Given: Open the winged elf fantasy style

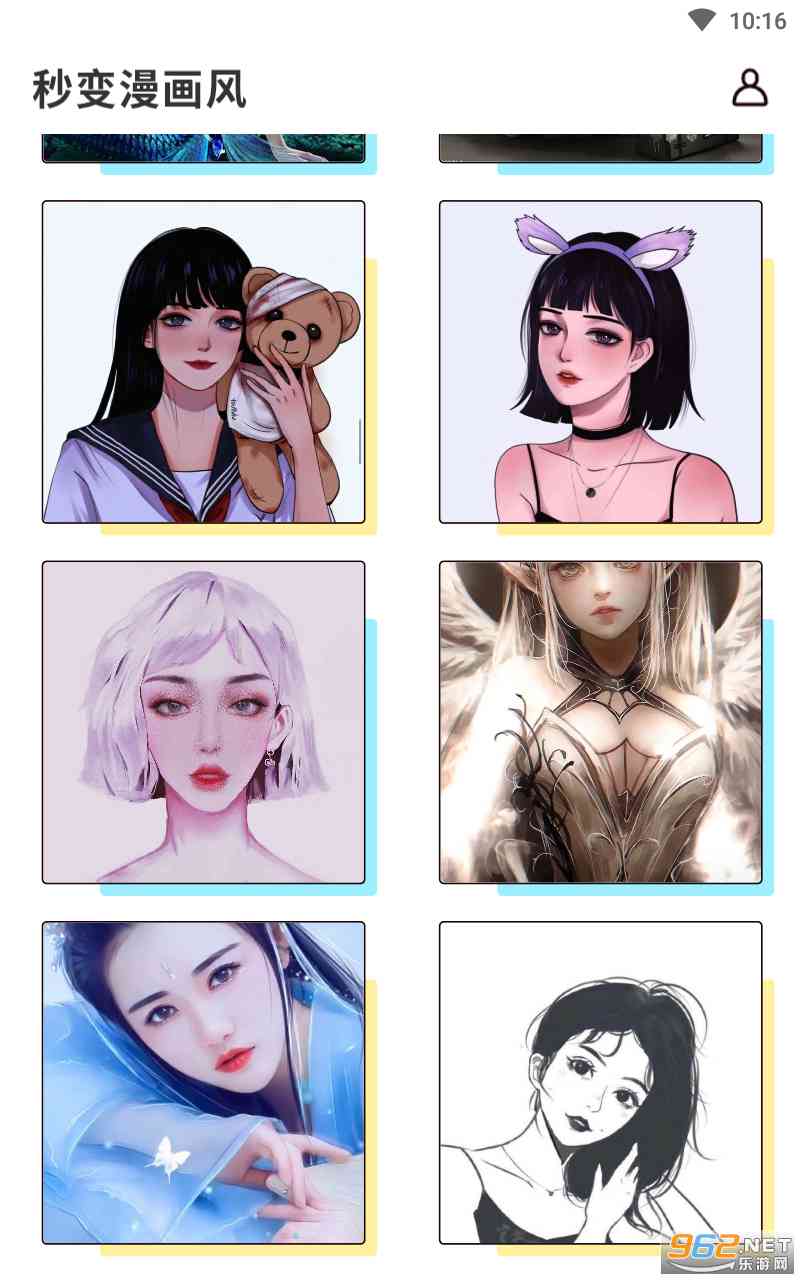Looking at the screenshot, I should pyautogui.click(x=600, y=722).
